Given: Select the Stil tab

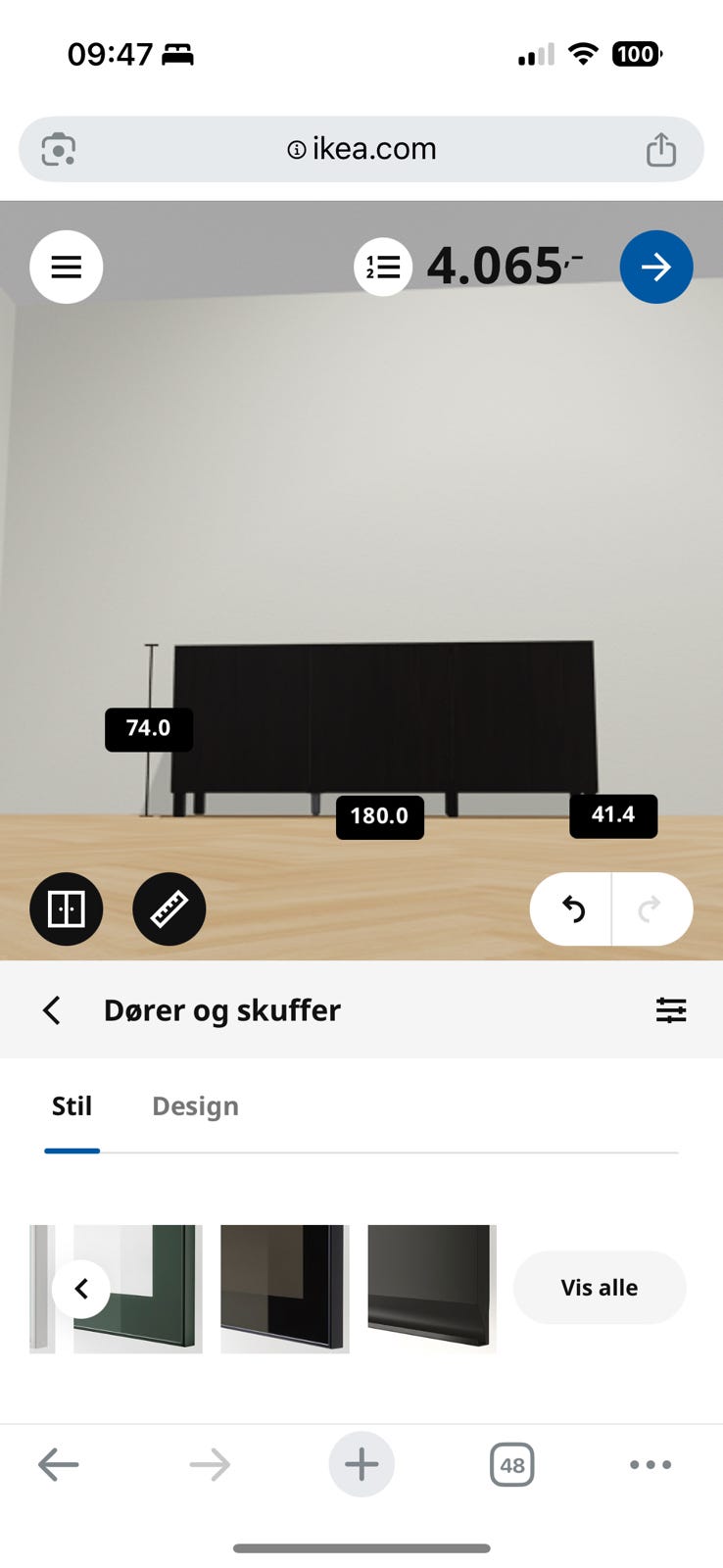Looking at the screenshot, I should 72,1106.
